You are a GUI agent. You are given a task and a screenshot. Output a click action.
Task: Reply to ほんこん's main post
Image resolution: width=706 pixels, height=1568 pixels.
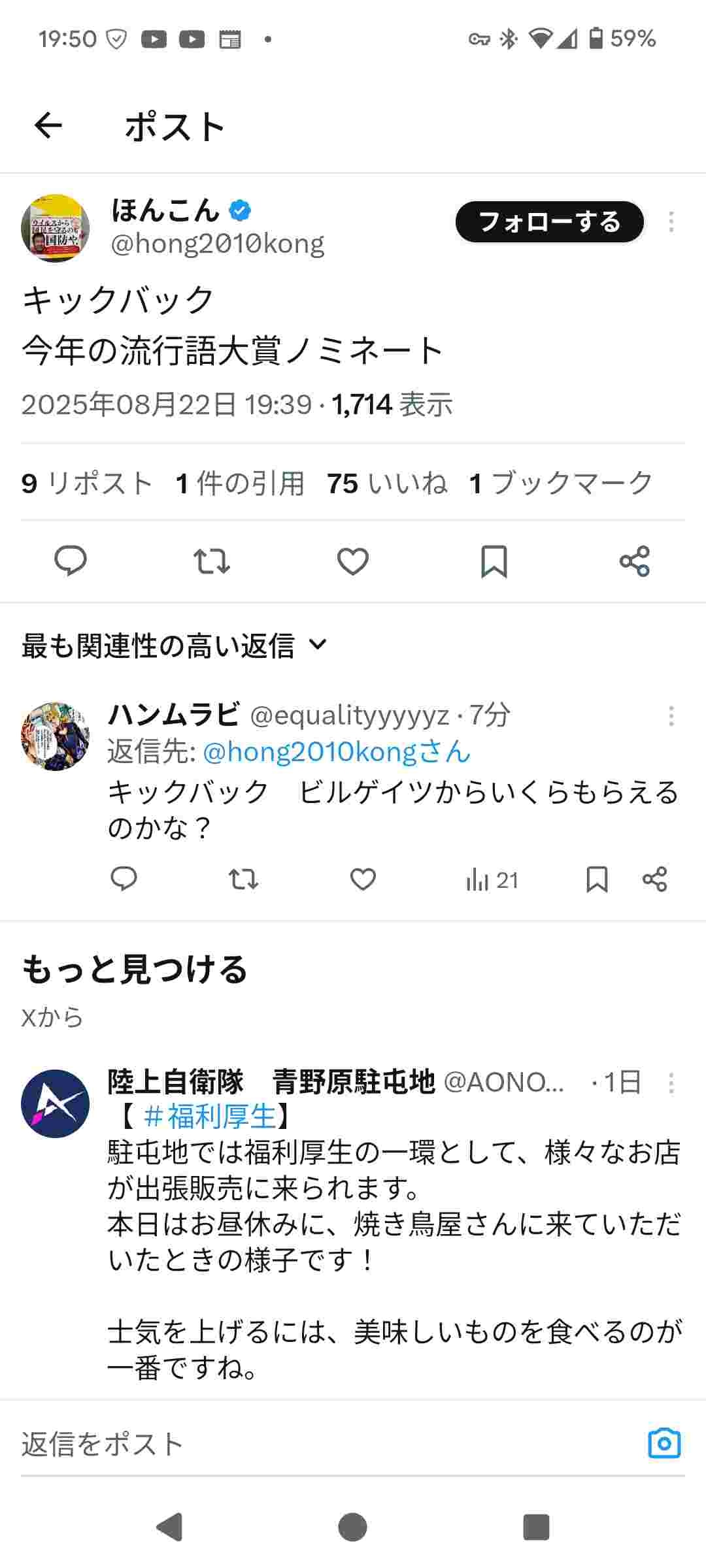click(71, 561)
